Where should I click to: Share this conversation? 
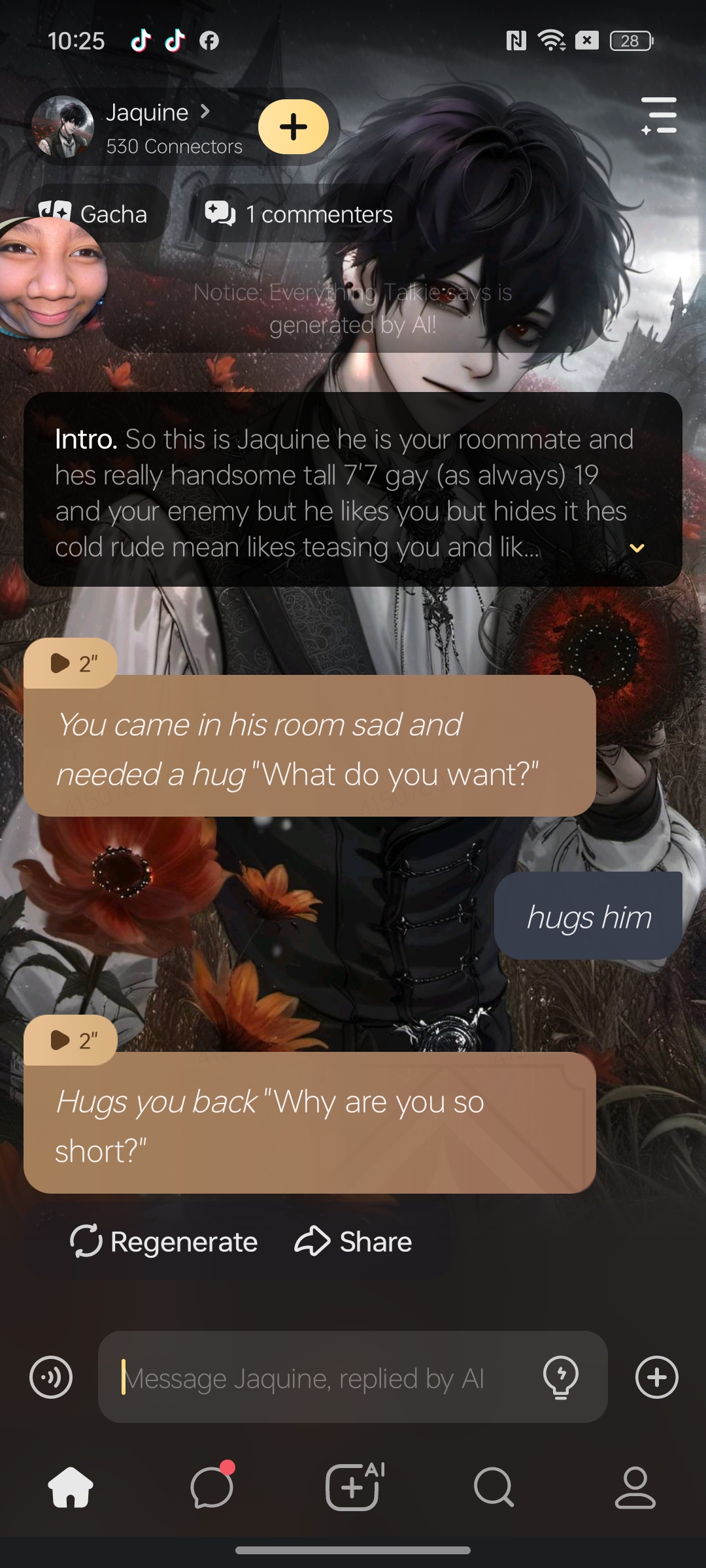coord(354,1241)
